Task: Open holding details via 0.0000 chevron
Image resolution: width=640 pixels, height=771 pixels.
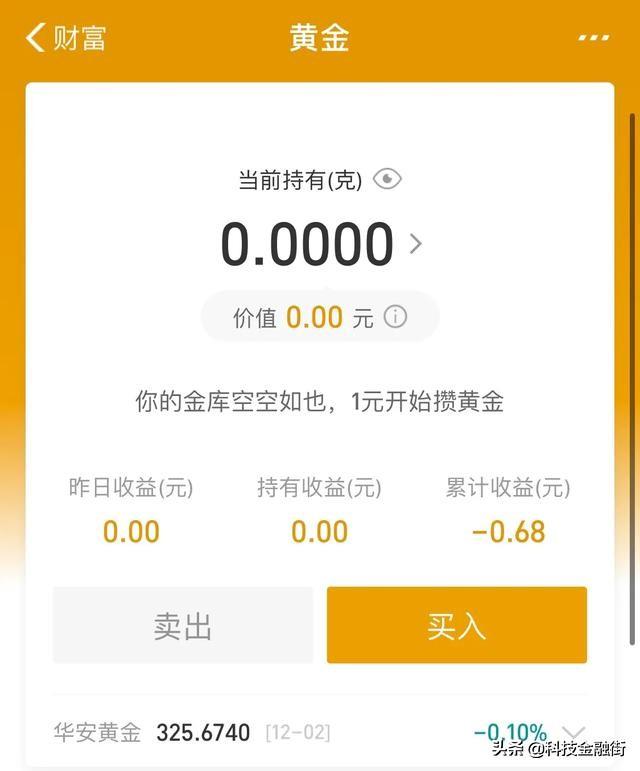Action: coord(416,244)
